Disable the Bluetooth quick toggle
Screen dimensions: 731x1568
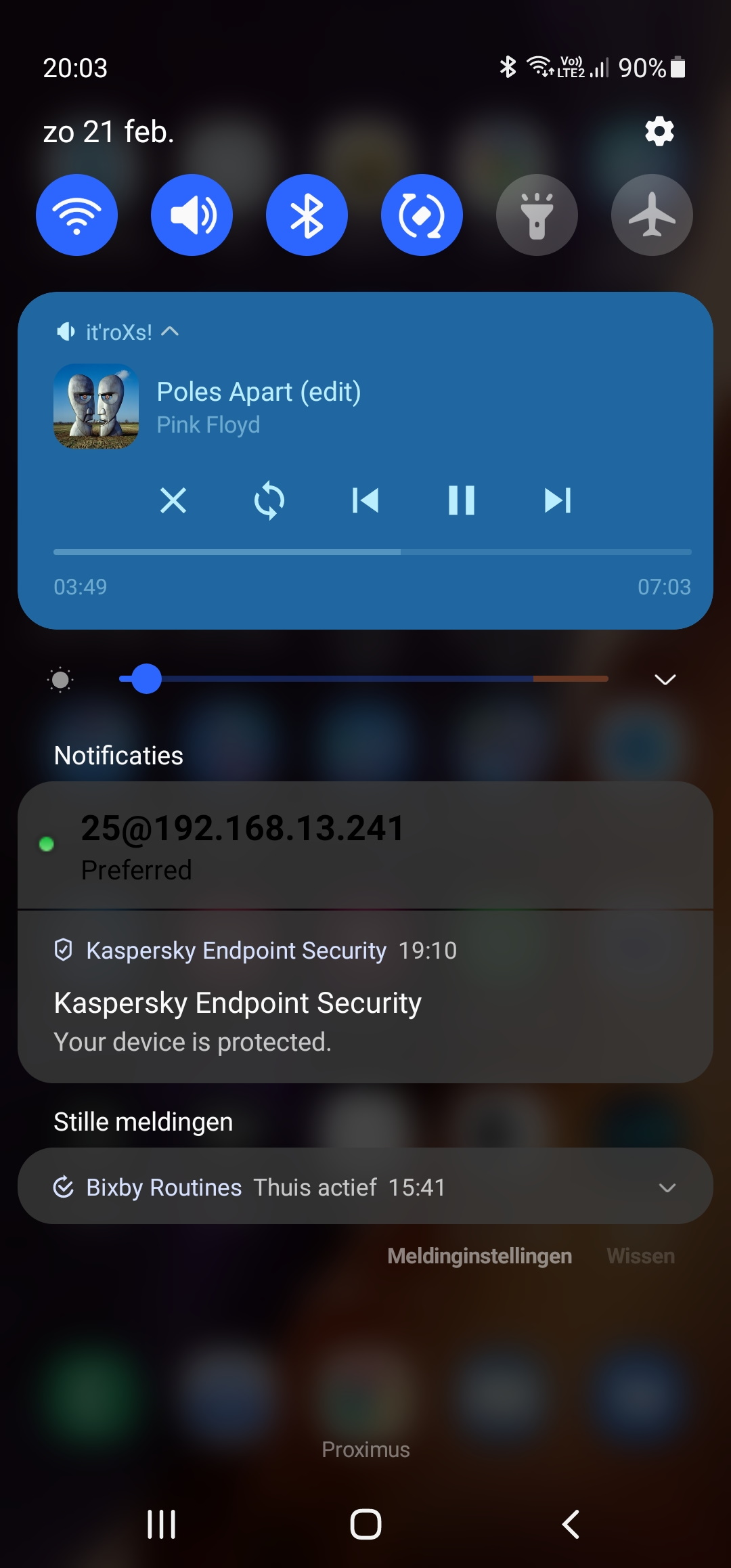coord(307,215)
